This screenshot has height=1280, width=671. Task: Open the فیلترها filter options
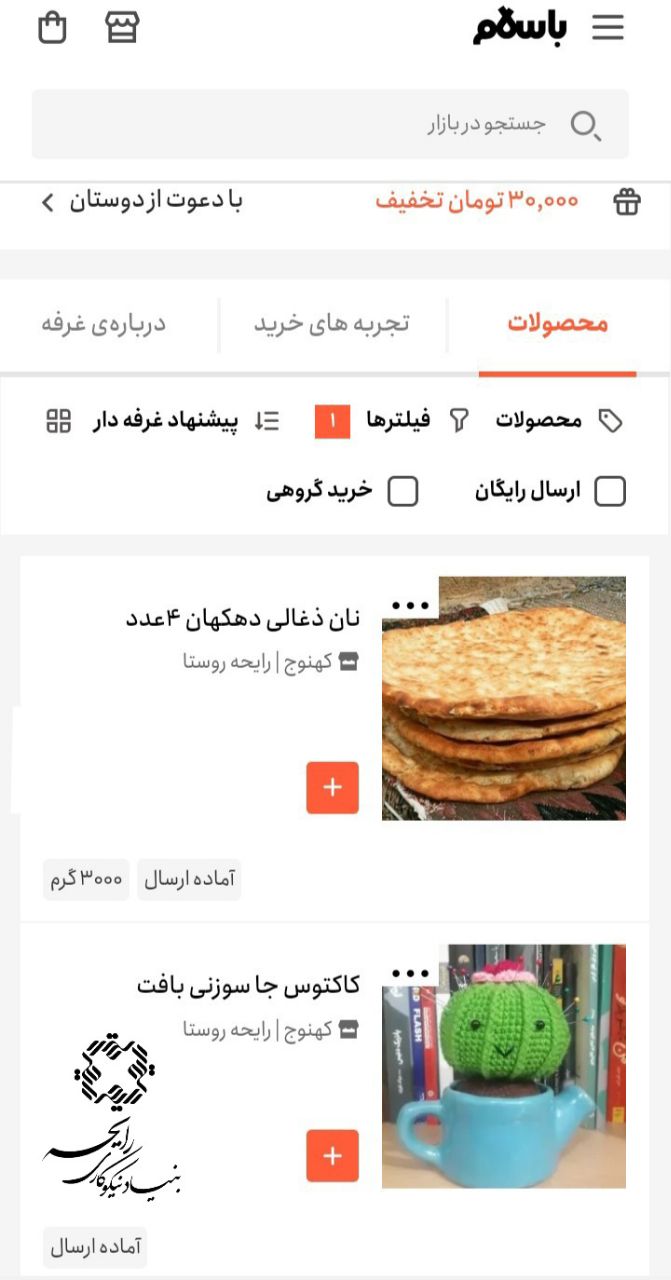click(x=397, y=420)
